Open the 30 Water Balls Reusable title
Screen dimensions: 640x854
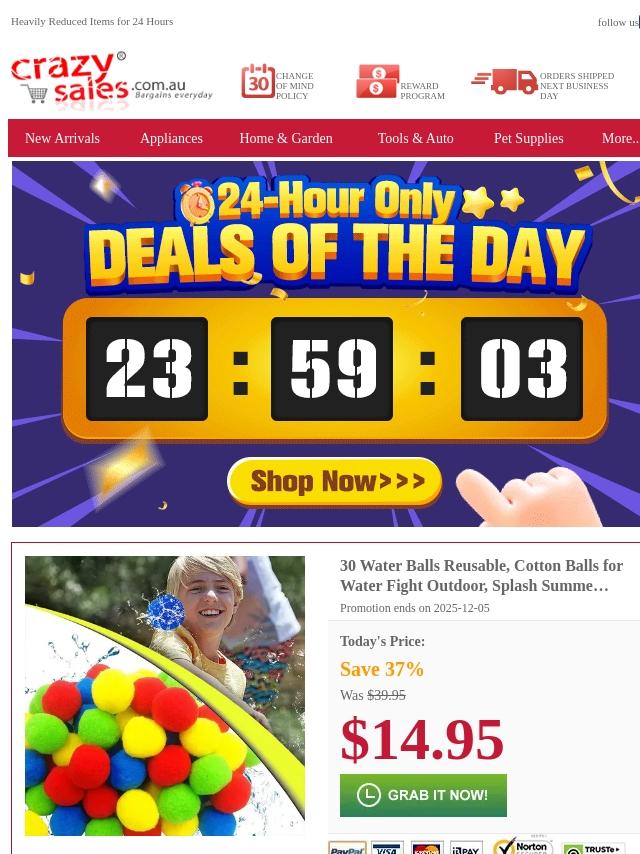pyautogui.click(x=481, y=576)
